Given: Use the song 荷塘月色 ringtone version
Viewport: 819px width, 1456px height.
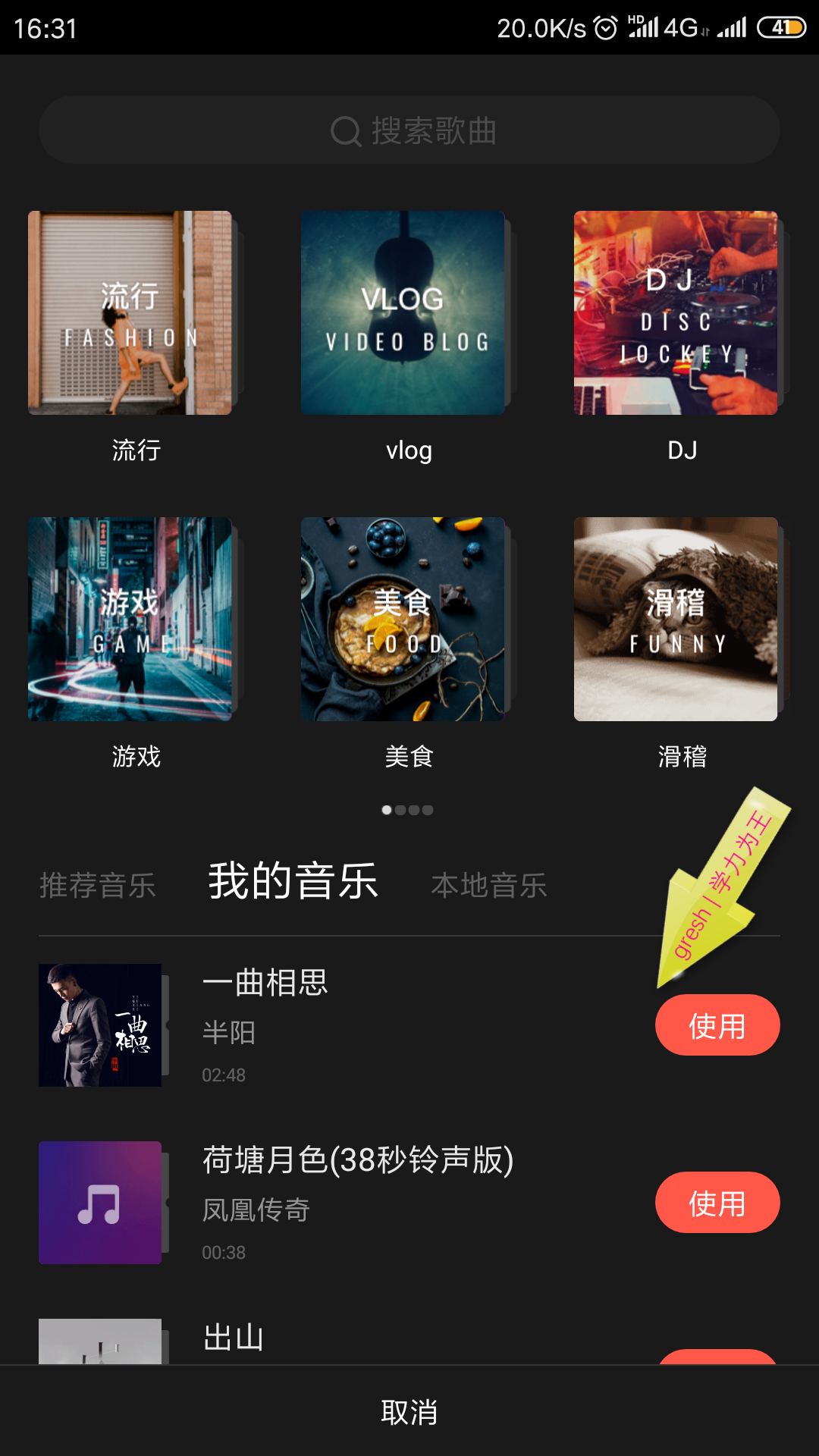Looking at the screenshot, I should 717,1203.
